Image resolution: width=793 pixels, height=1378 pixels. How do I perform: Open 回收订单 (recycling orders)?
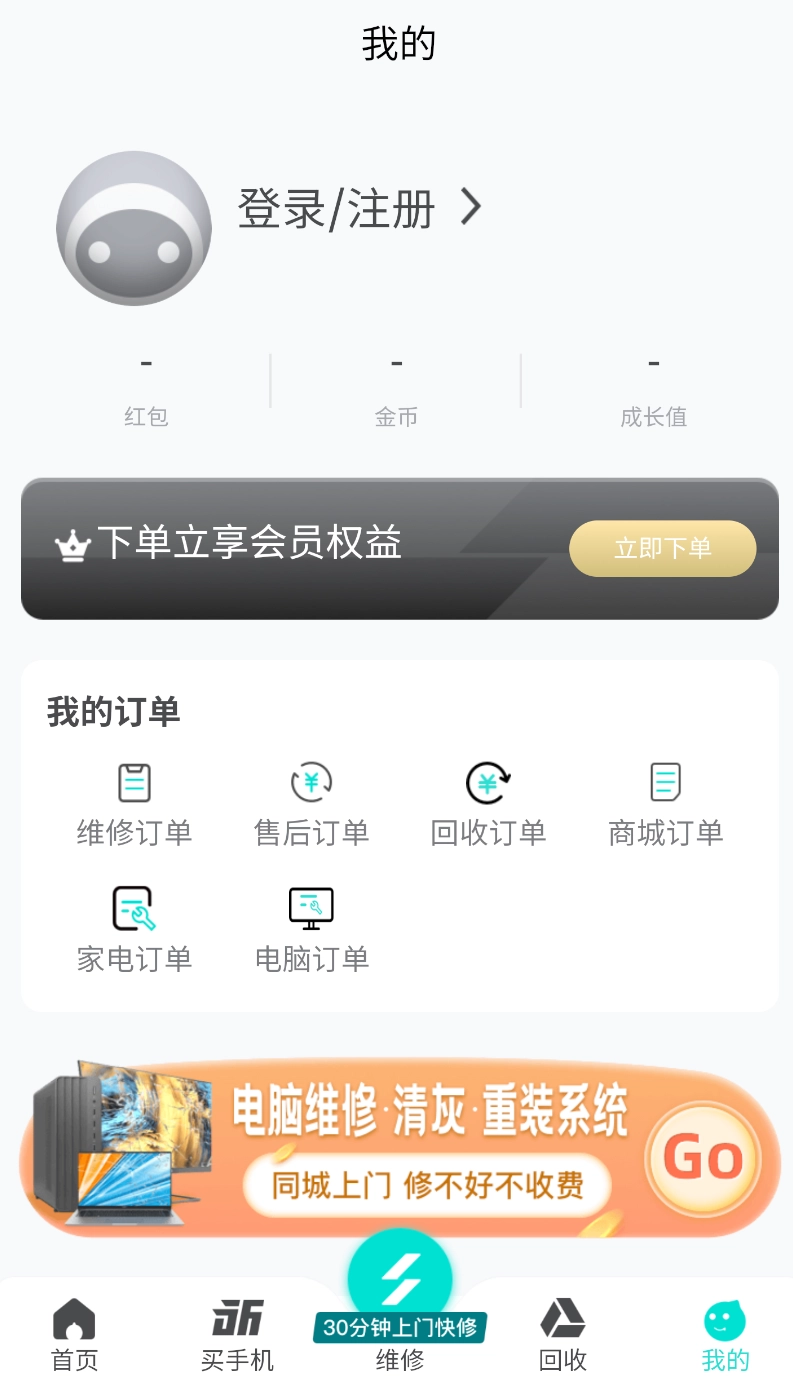pos(487,803)
